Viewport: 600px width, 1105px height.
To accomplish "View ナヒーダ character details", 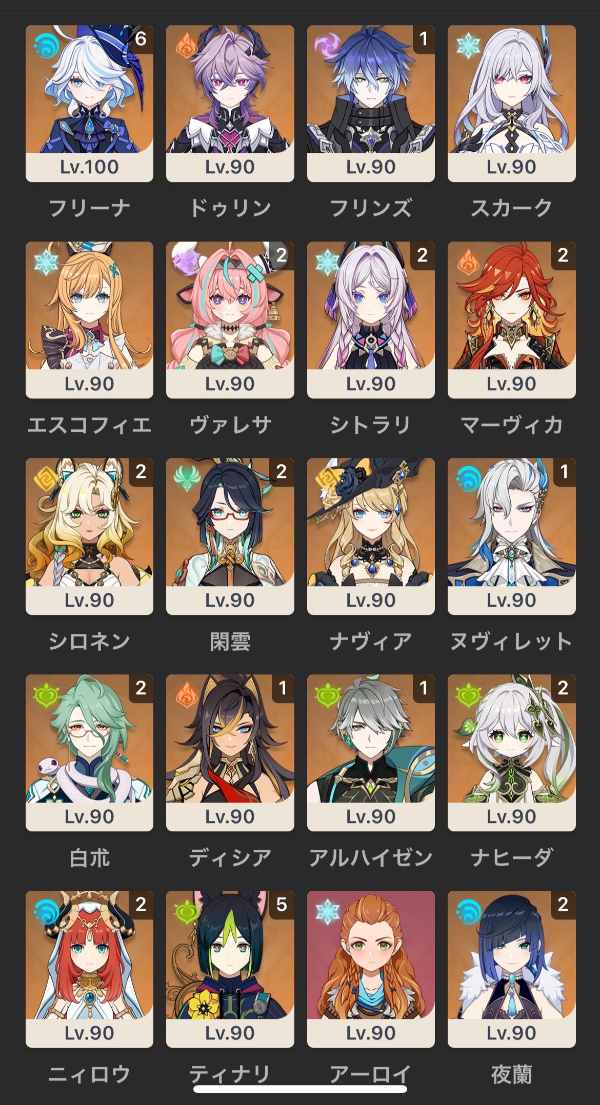I will 511,753.
